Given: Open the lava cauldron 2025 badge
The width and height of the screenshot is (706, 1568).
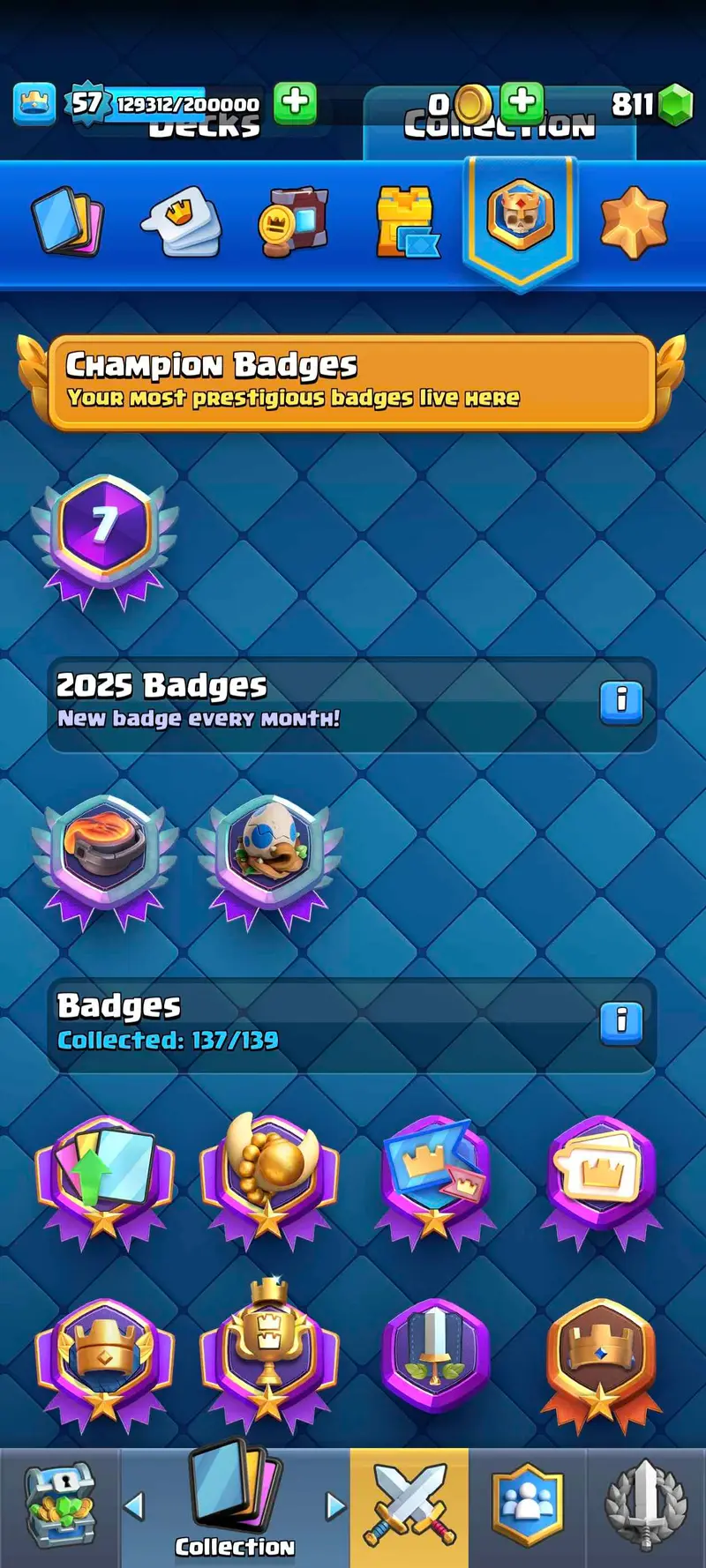Looking at the screenshot, I should (x=105, y=855).
